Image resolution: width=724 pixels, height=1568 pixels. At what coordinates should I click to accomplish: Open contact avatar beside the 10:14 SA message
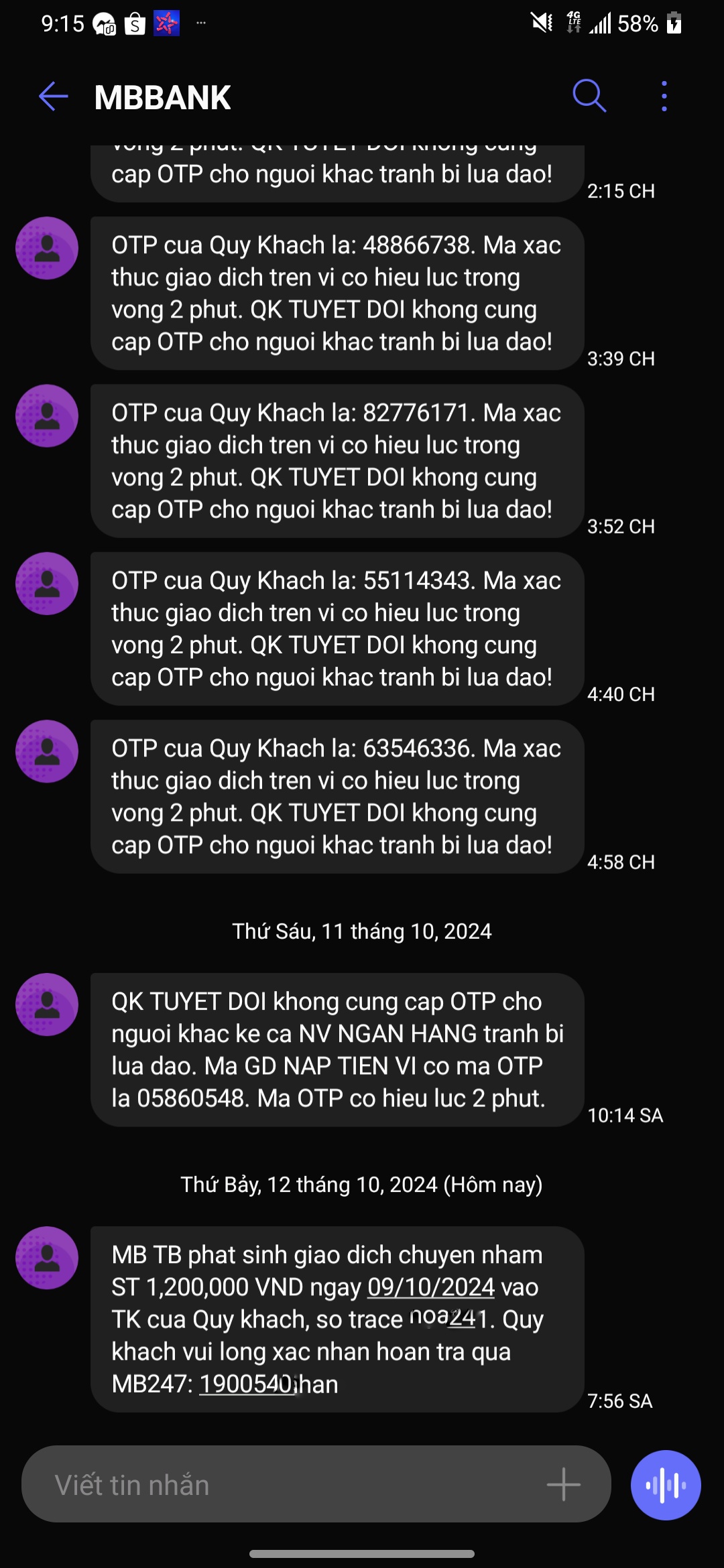coord(47,1004)
